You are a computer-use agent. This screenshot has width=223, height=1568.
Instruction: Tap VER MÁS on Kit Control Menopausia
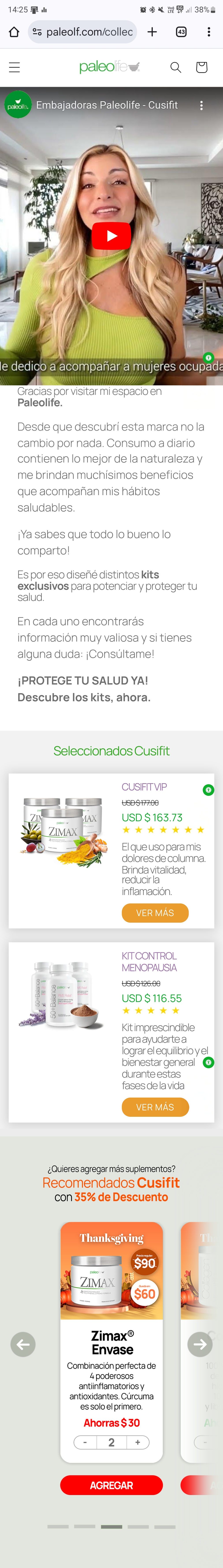tap(155, 1107)
